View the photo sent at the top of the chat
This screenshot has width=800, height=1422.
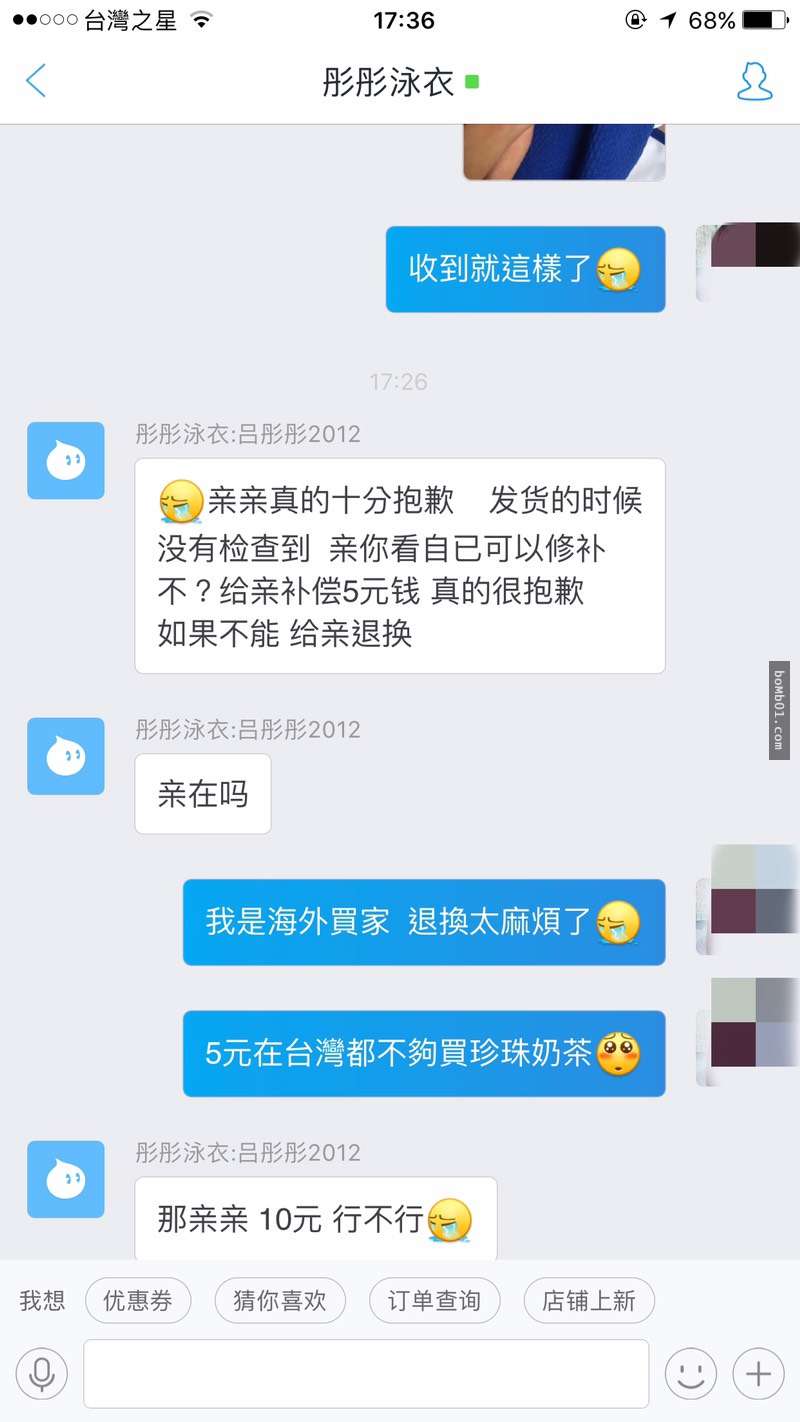[x=564, y=152]
